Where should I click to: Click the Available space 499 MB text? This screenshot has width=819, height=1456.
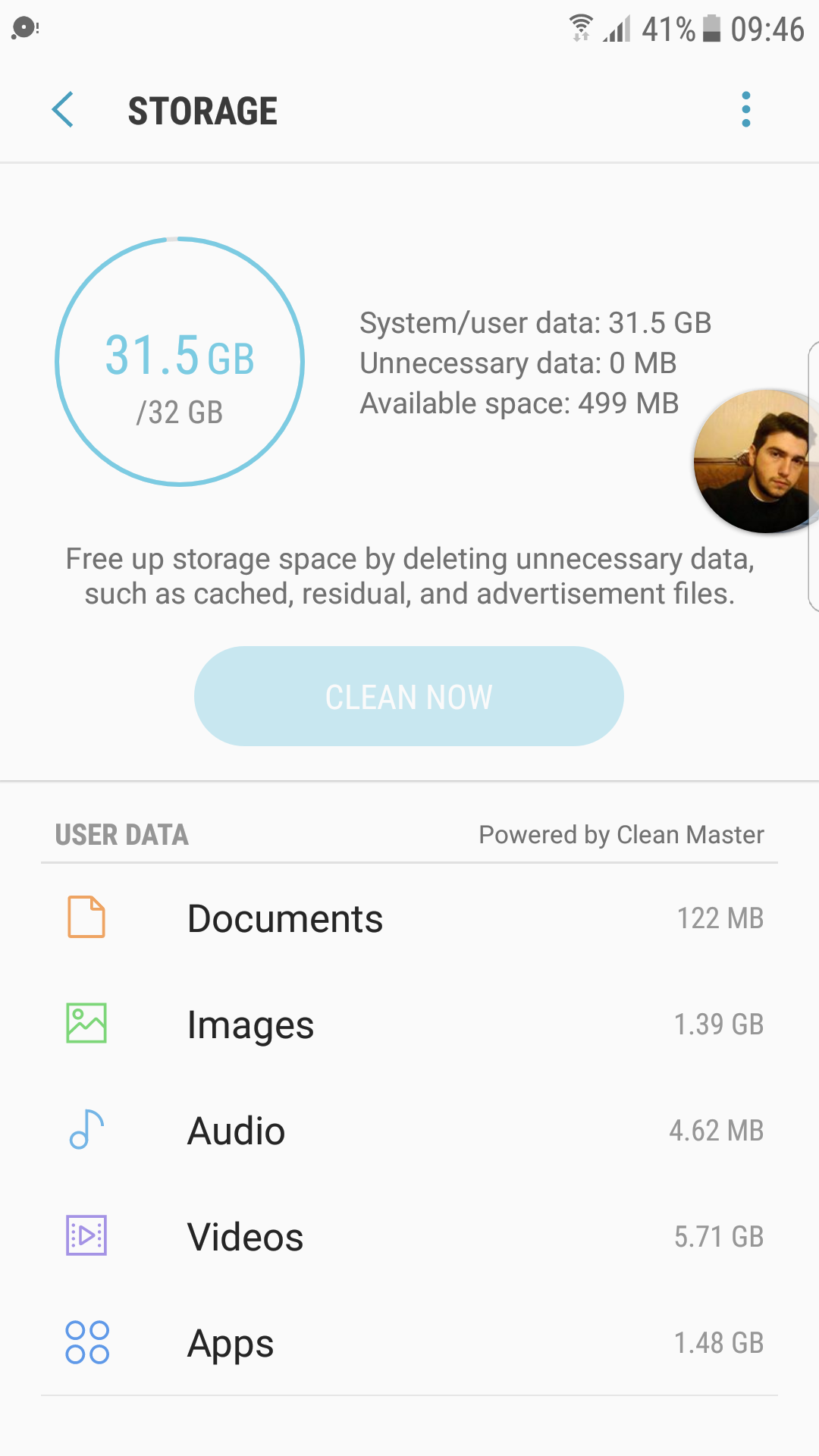[519, 403]
